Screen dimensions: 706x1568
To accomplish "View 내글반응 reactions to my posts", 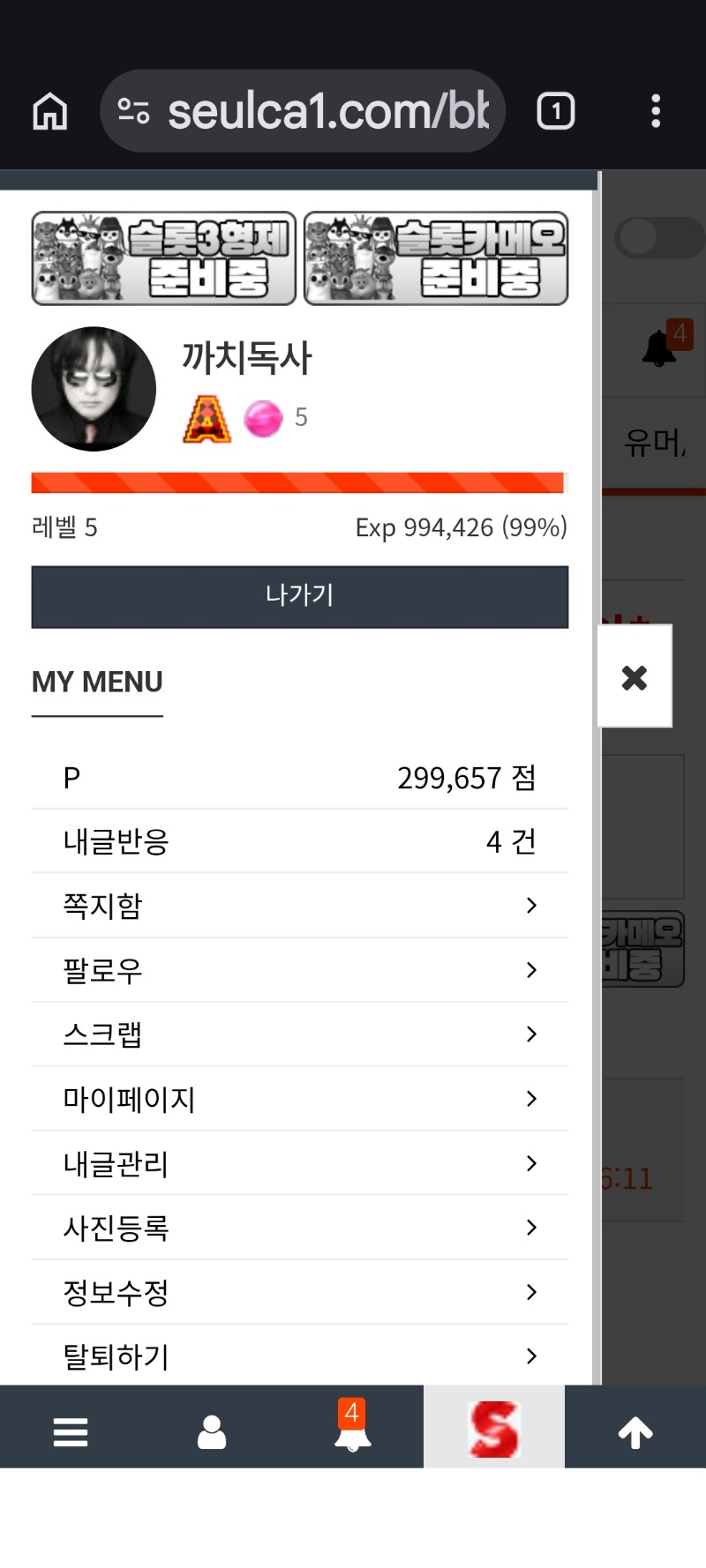I will click(x=299, y=841).
